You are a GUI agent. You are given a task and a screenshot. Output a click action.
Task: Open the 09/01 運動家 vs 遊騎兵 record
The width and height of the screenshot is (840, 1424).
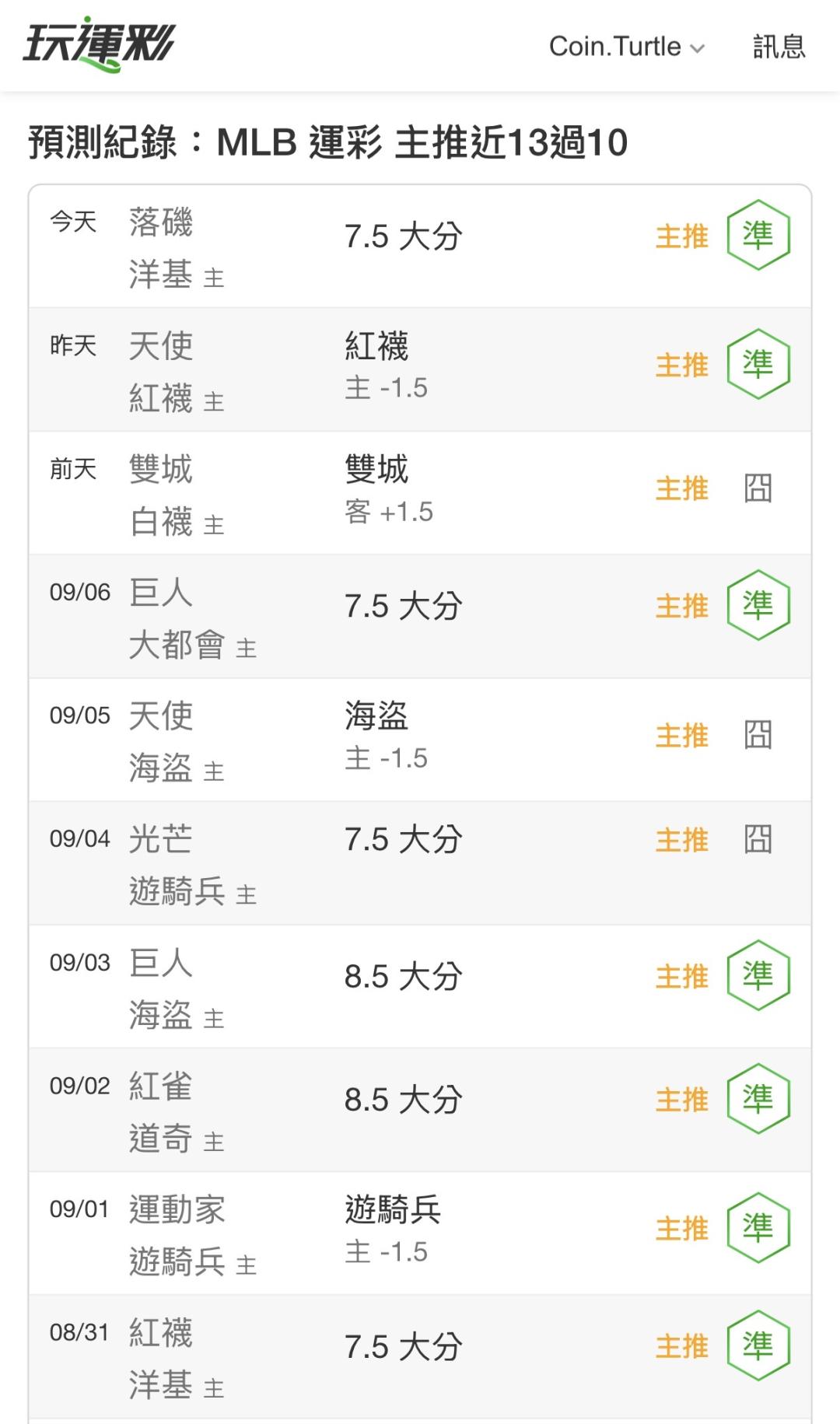(x=420, y=1233)
